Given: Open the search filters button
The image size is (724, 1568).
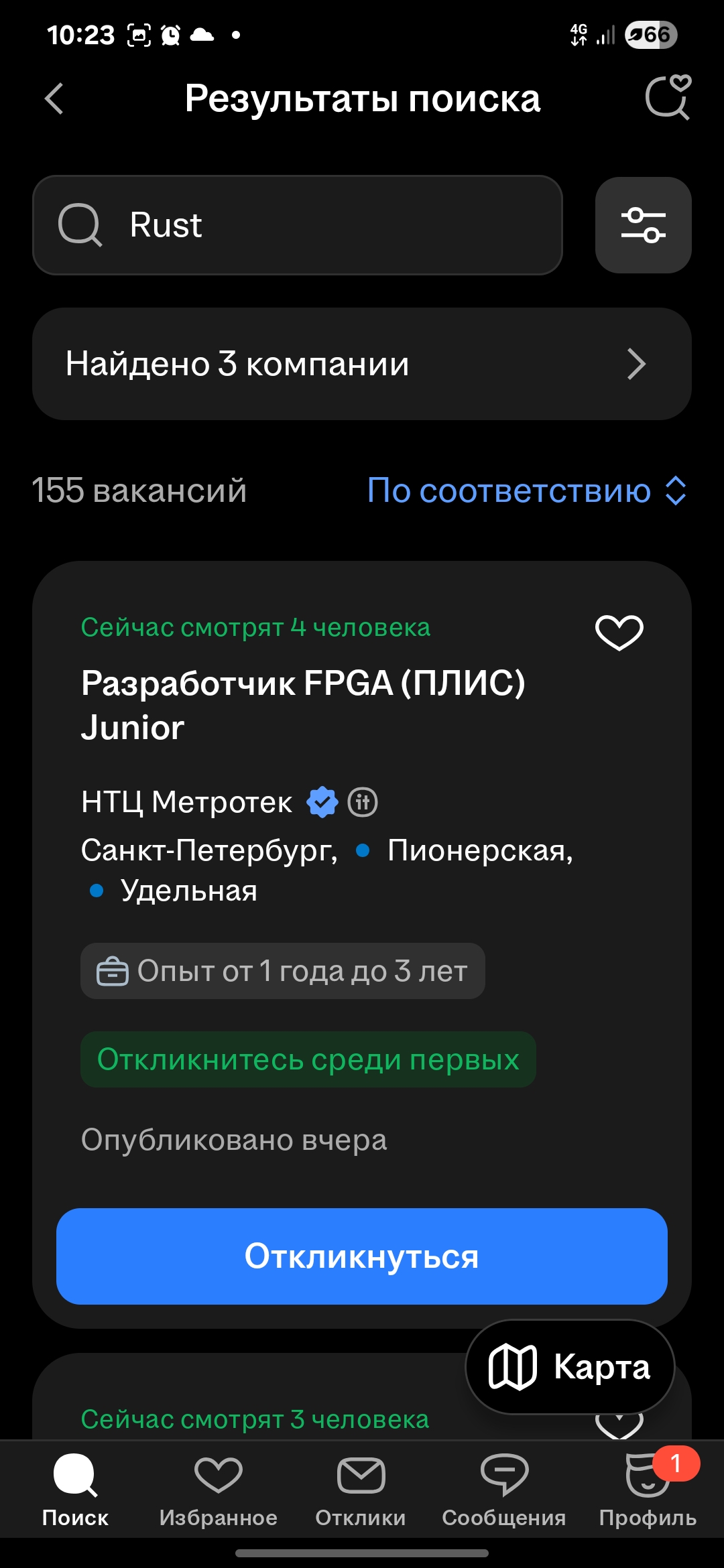Looking at the screenshot, I should pyautogui.click(x=644, y=225).
